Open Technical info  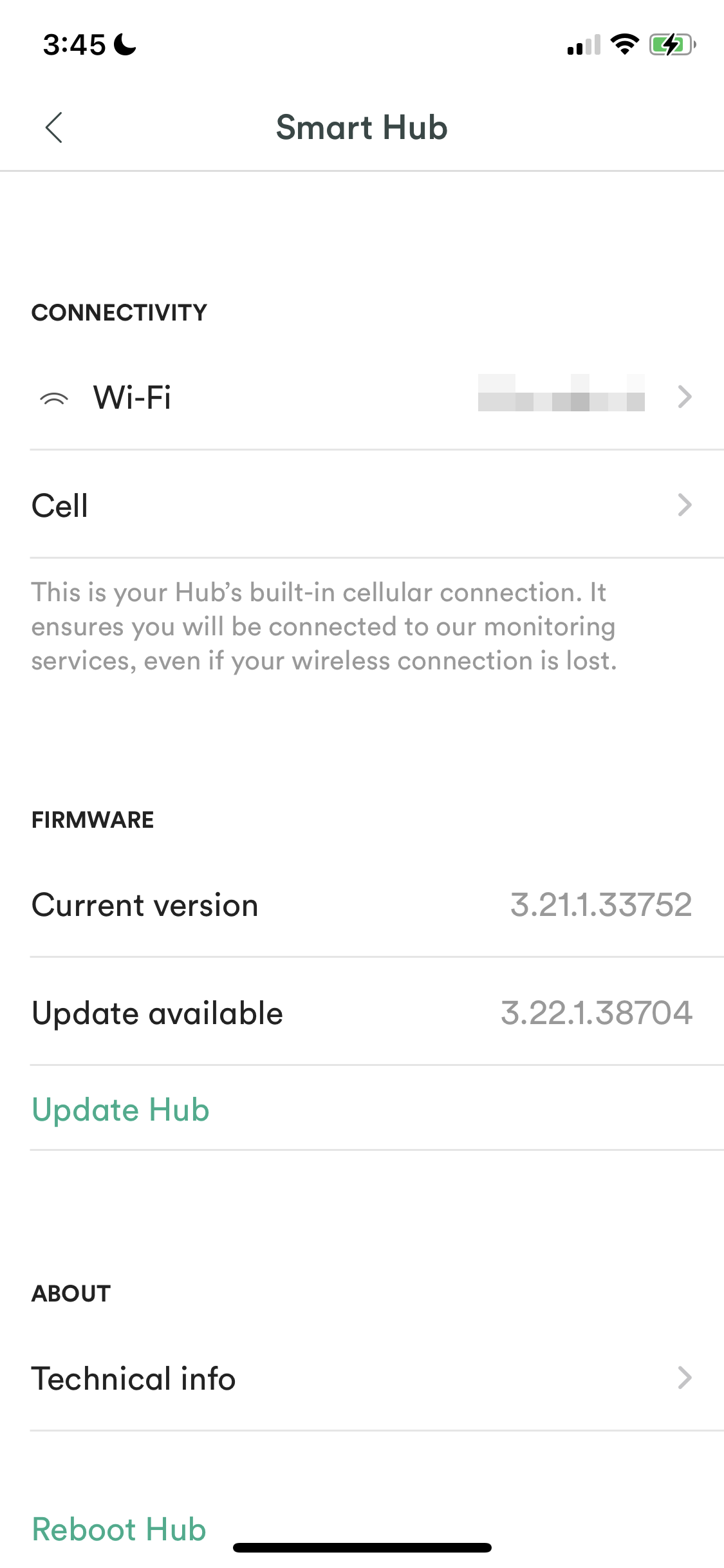(x=360, y=1379)
